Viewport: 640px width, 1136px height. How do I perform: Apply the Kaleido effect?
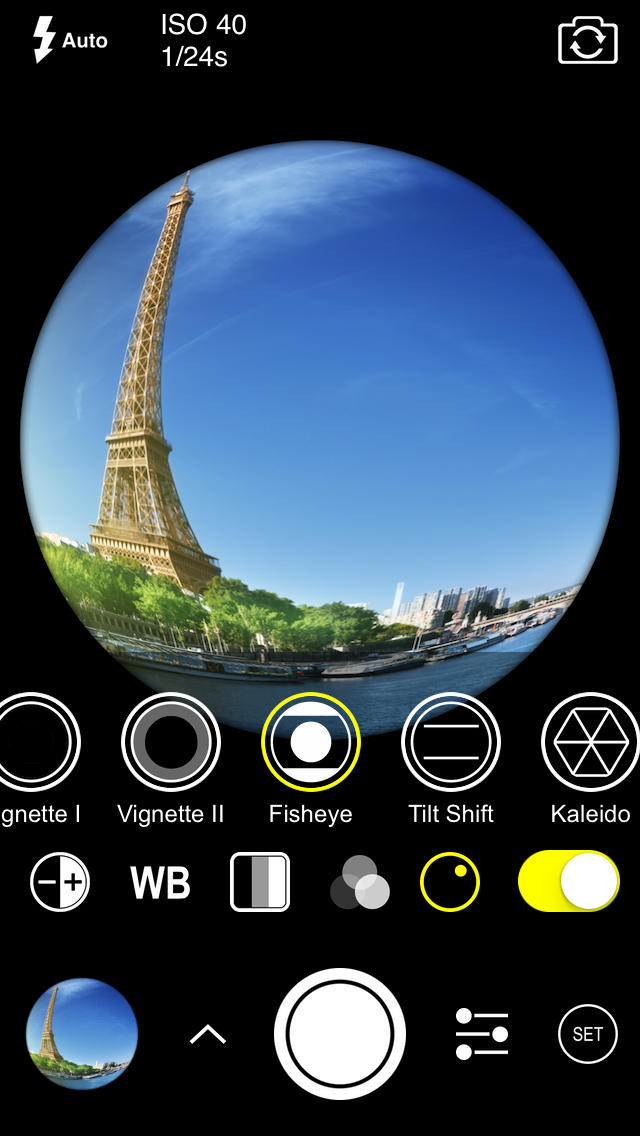(590, 742)
